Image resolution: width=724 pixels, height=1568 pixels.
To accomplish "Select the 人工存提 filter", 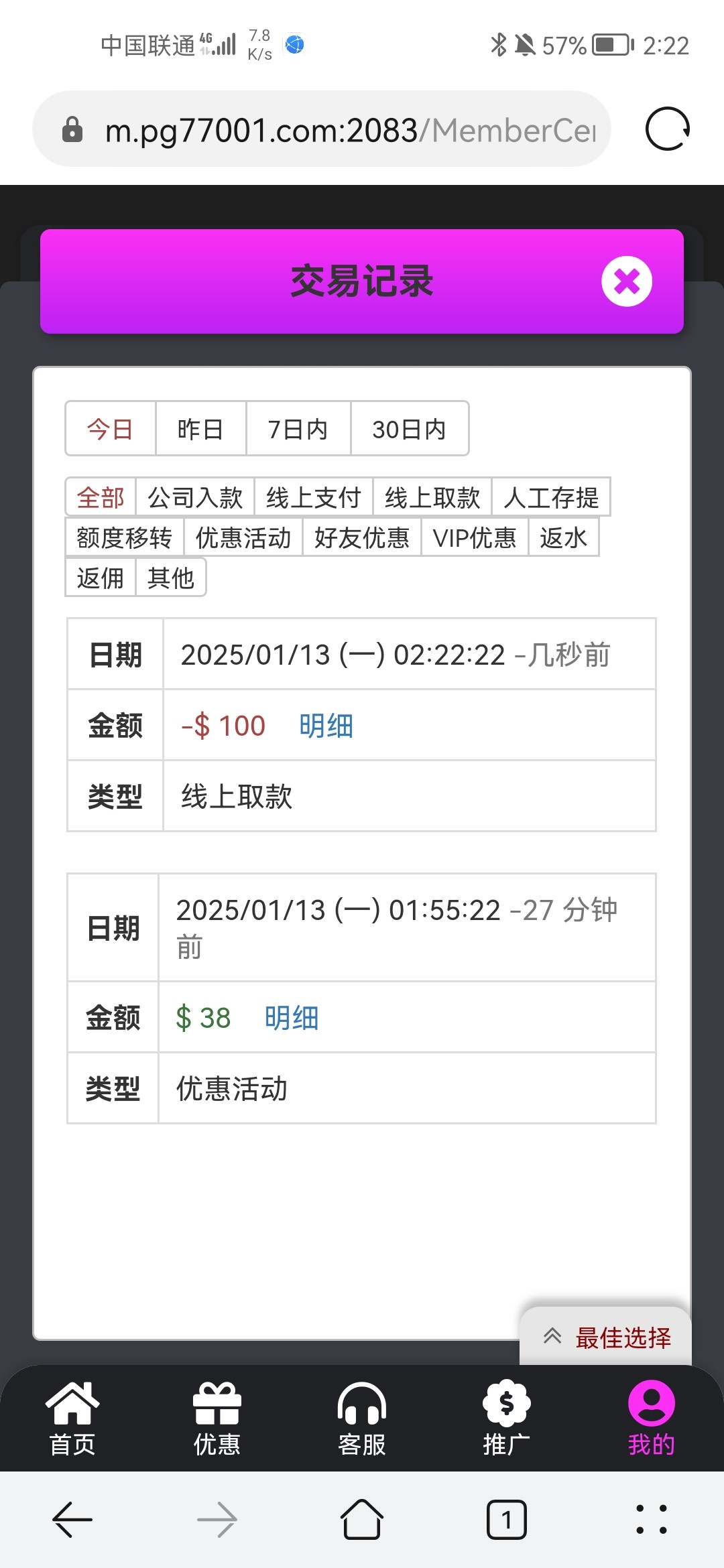I will coord(550,498).
